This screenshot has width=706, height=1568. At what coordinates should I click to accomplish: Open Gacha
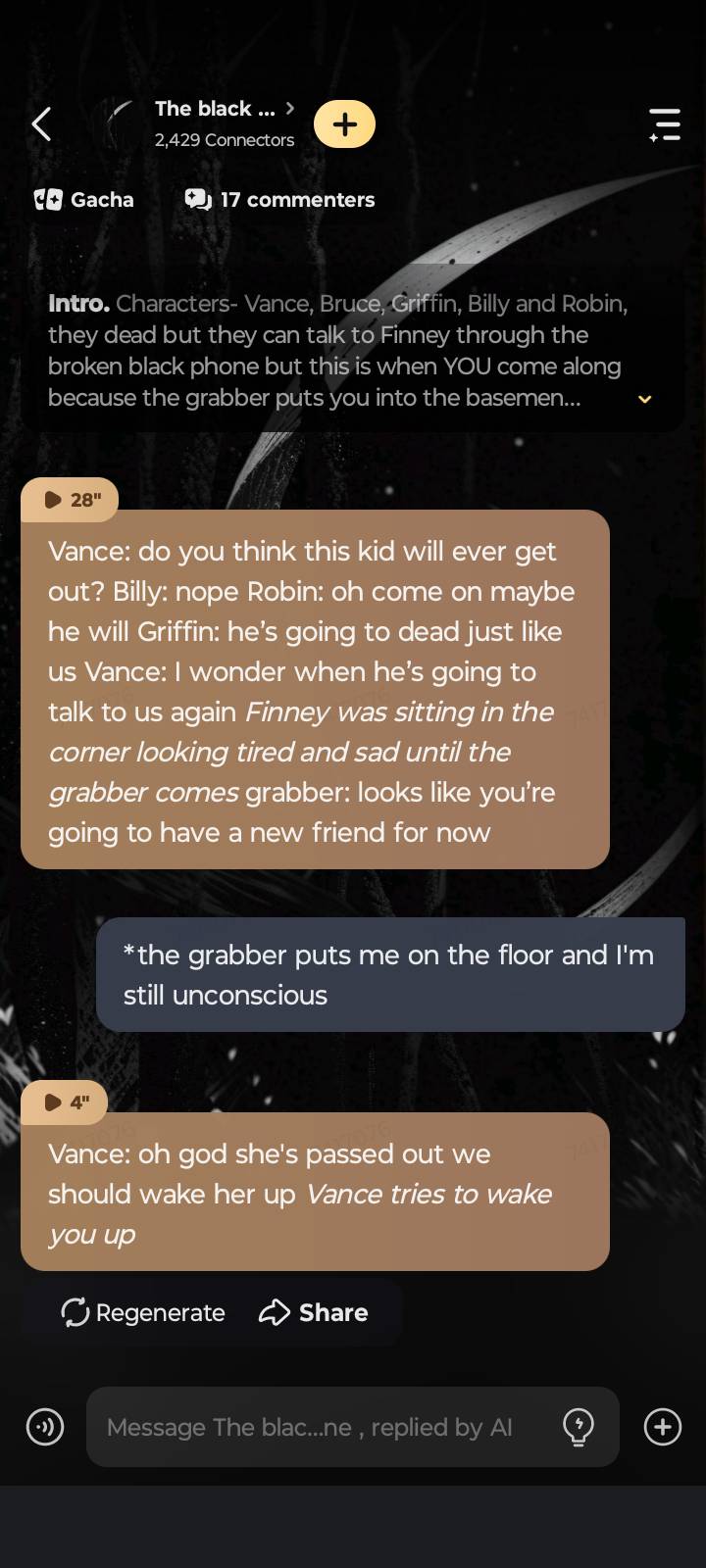[84, 200]
